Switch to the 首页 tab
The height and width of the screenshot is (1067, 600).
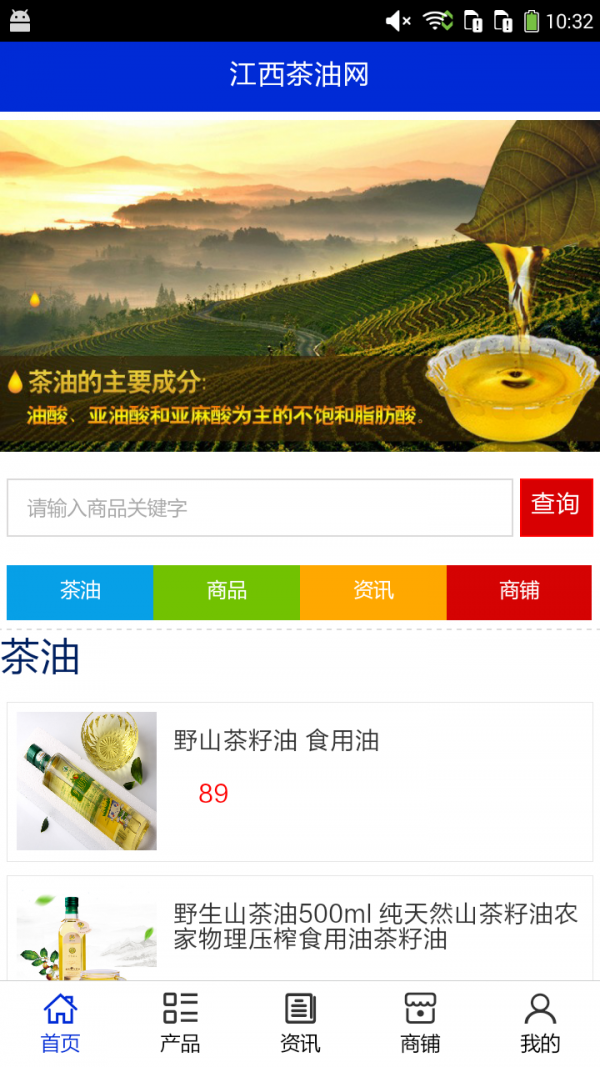pos(60,1023)
